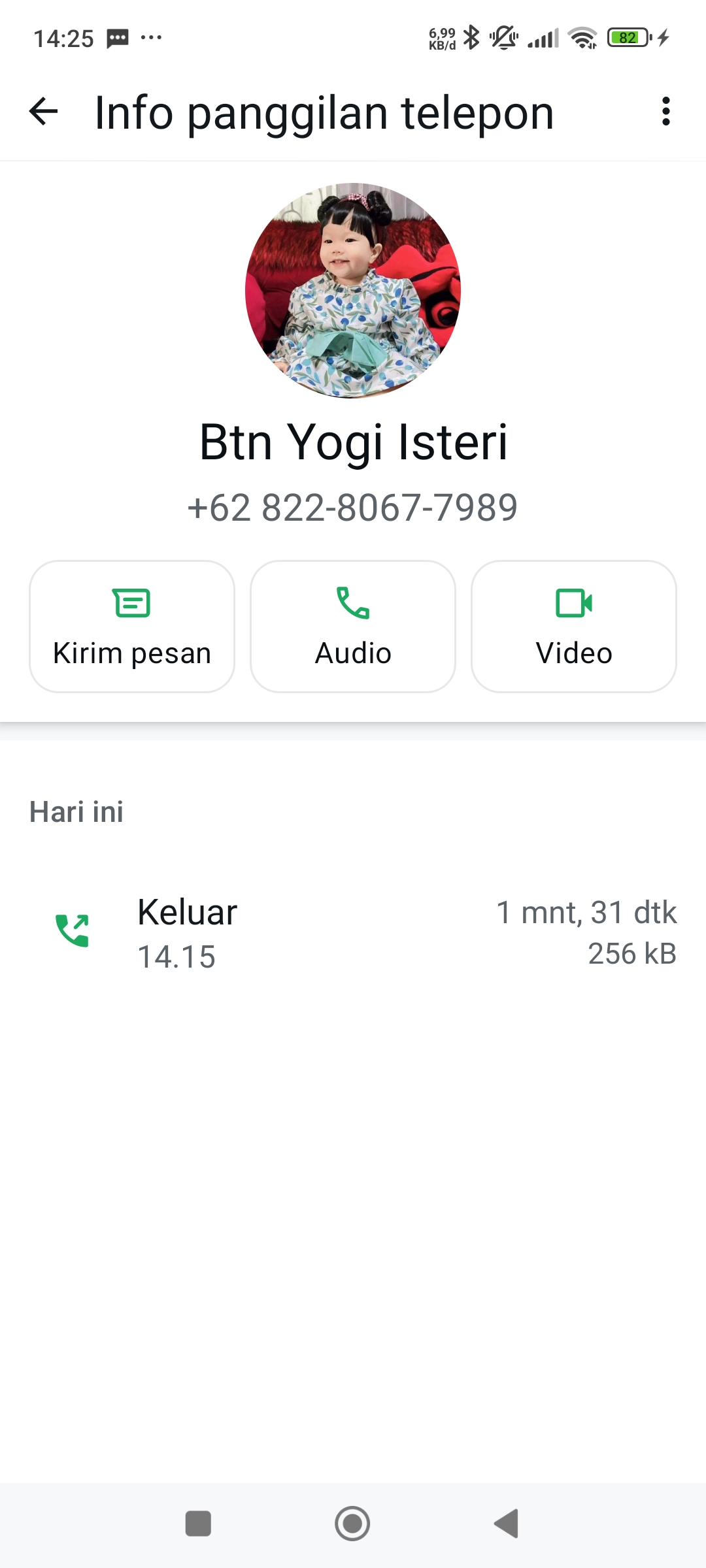The width and height of the screenshot is (706, 1568).
Task: Open recent apps from navigation bar
Action: tap(198, 1524)
